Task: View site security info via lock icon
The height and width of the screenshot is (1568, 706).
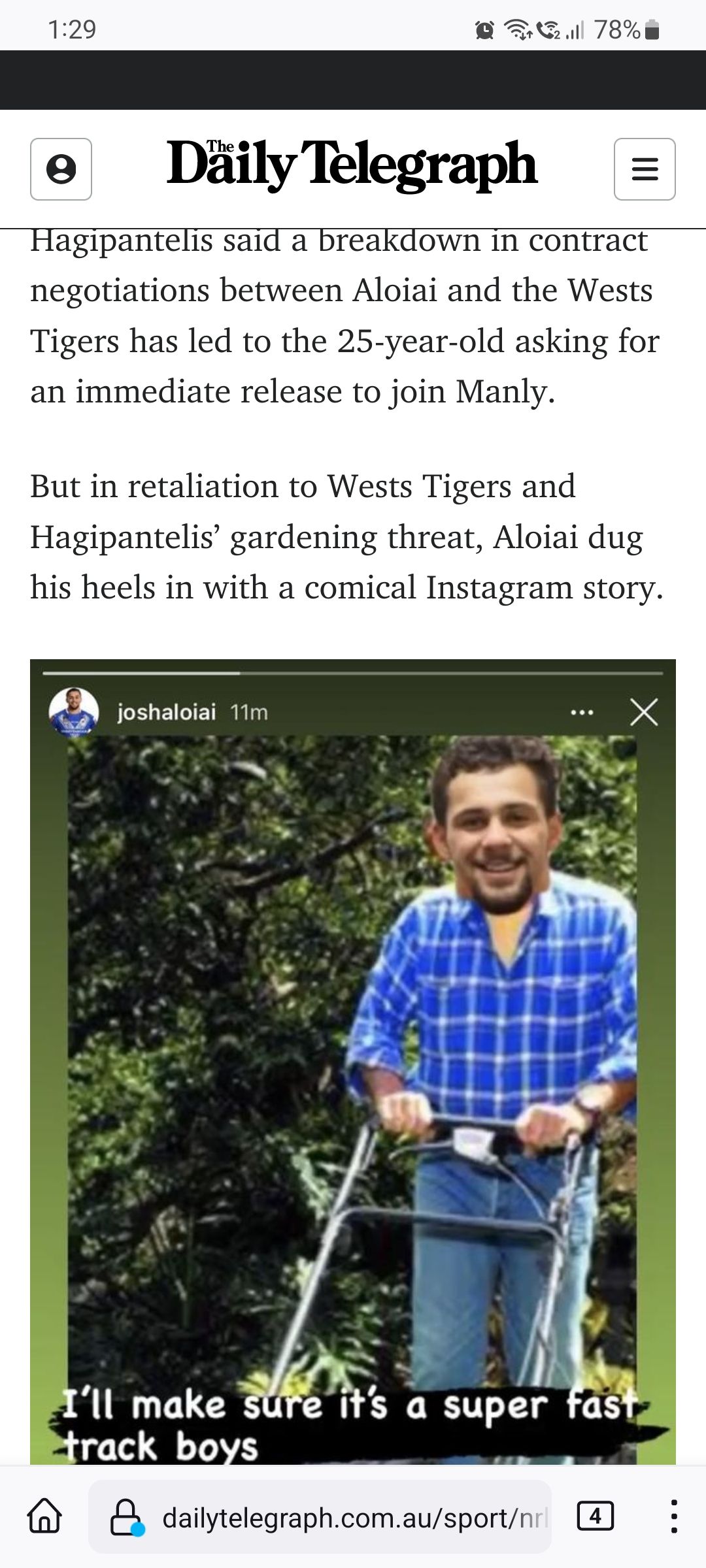Action: coord(127,1517)
